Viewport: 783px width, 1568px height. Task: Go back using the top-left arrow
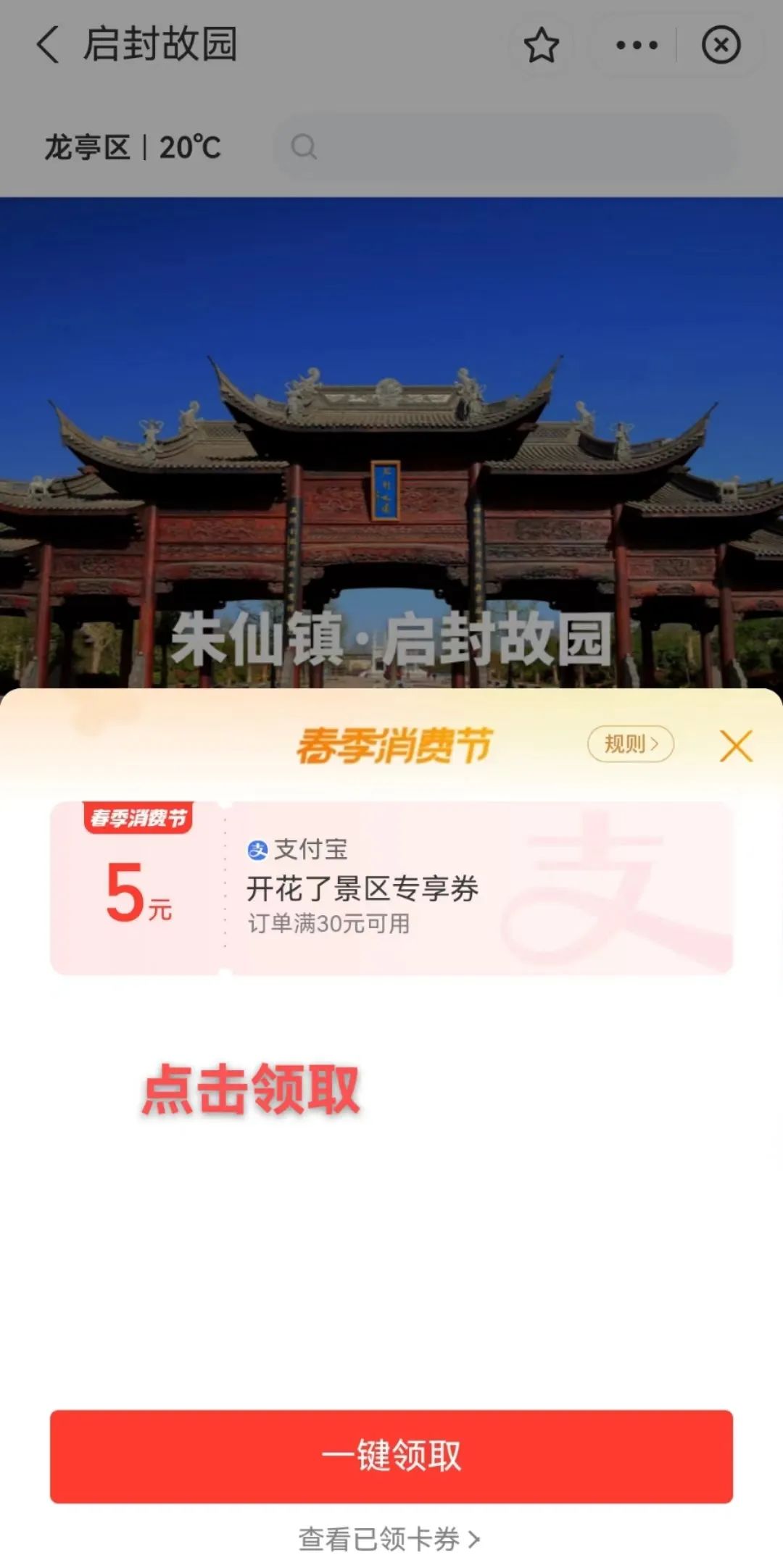pyautogui.click(x=48, y=45)
